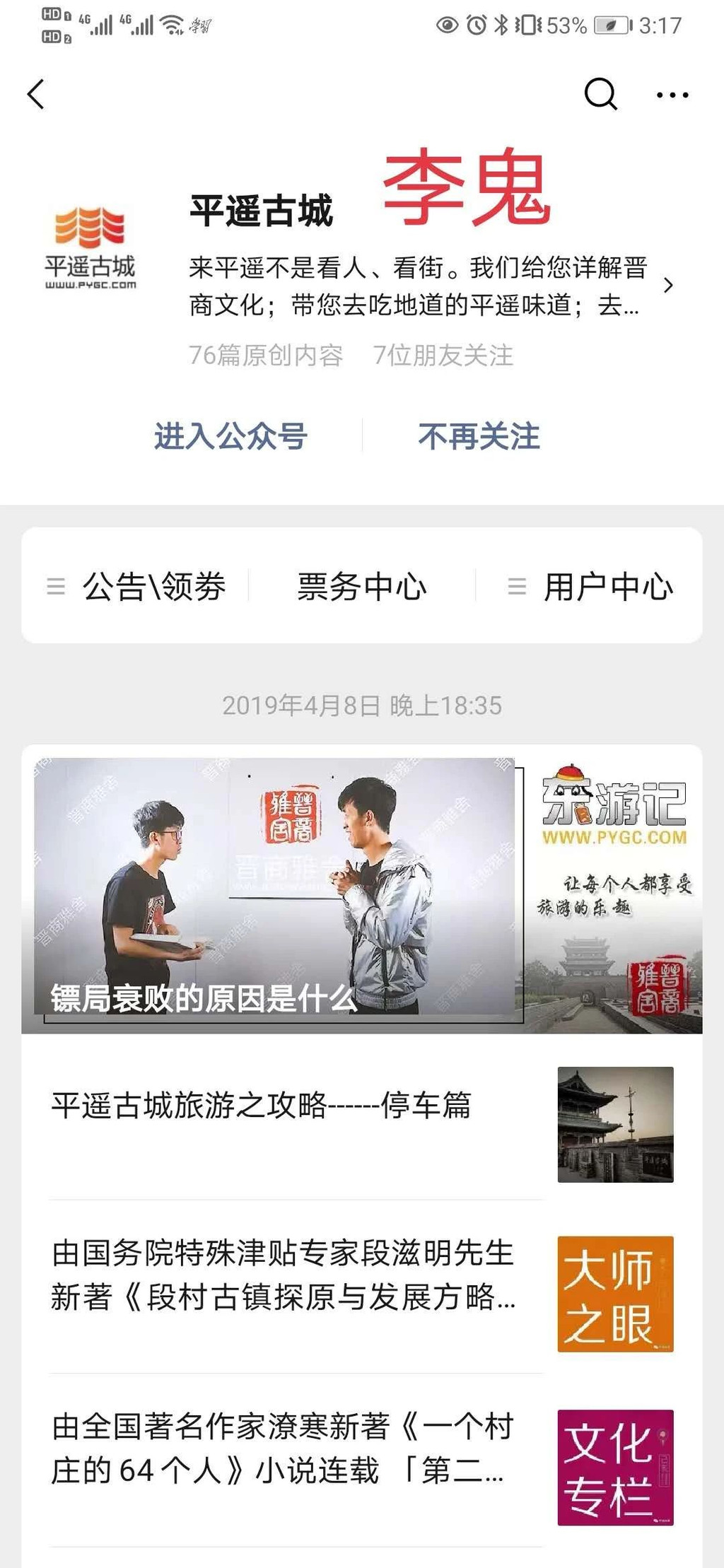Open 票务中心
724x1568 pixels.
point(362,586)
